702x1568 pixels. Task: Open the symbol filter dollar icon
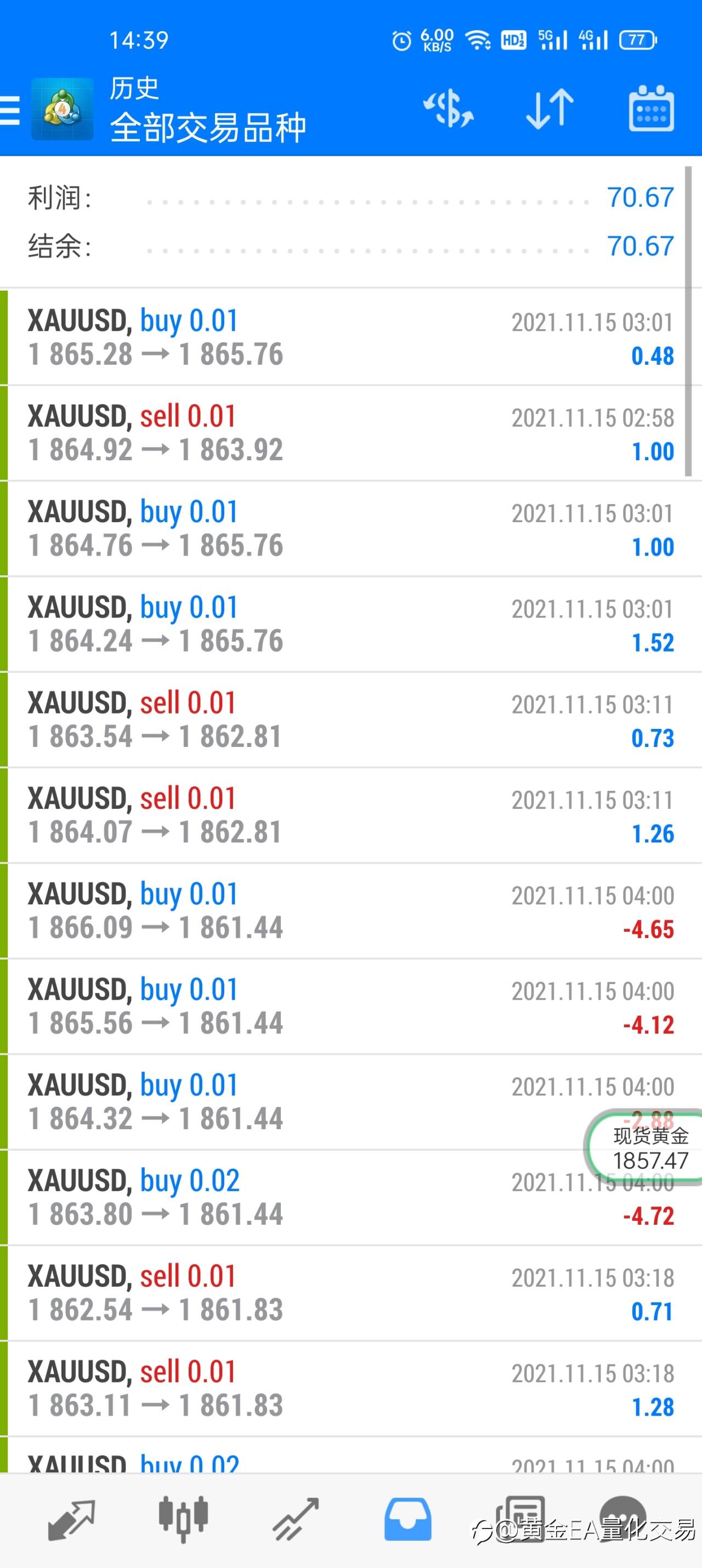tap(448, 110)
